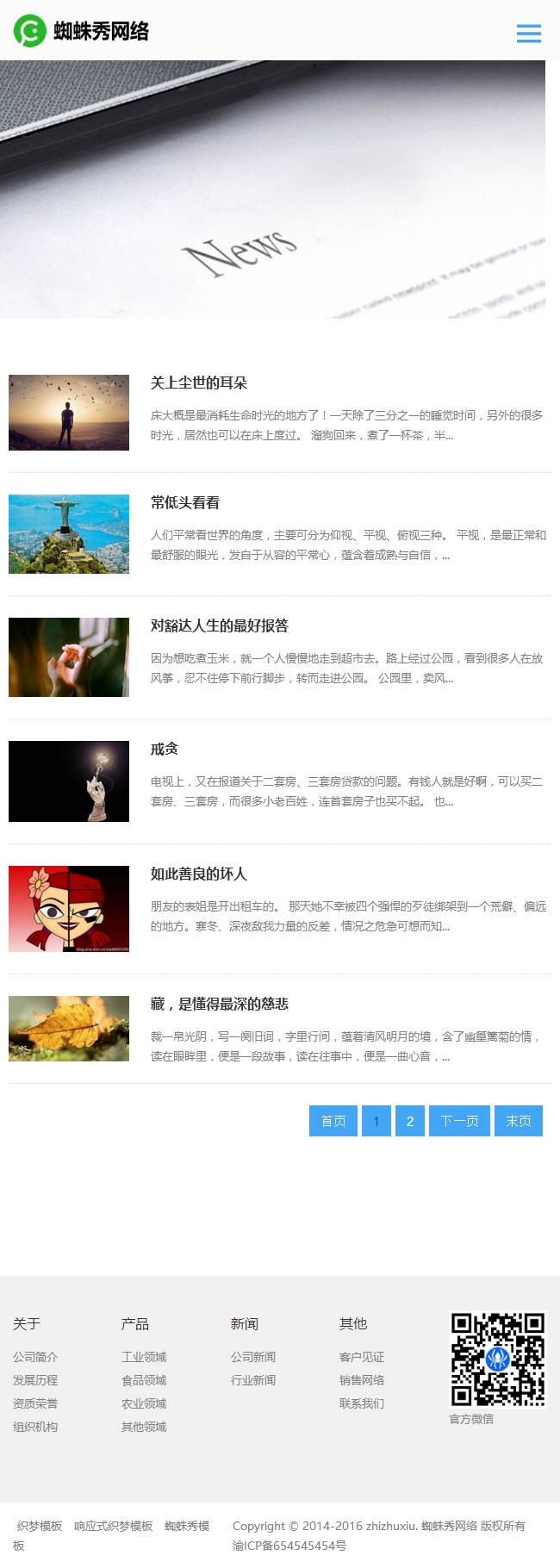
Task: Open 行业新闻 footer link
Action: 253,1380
